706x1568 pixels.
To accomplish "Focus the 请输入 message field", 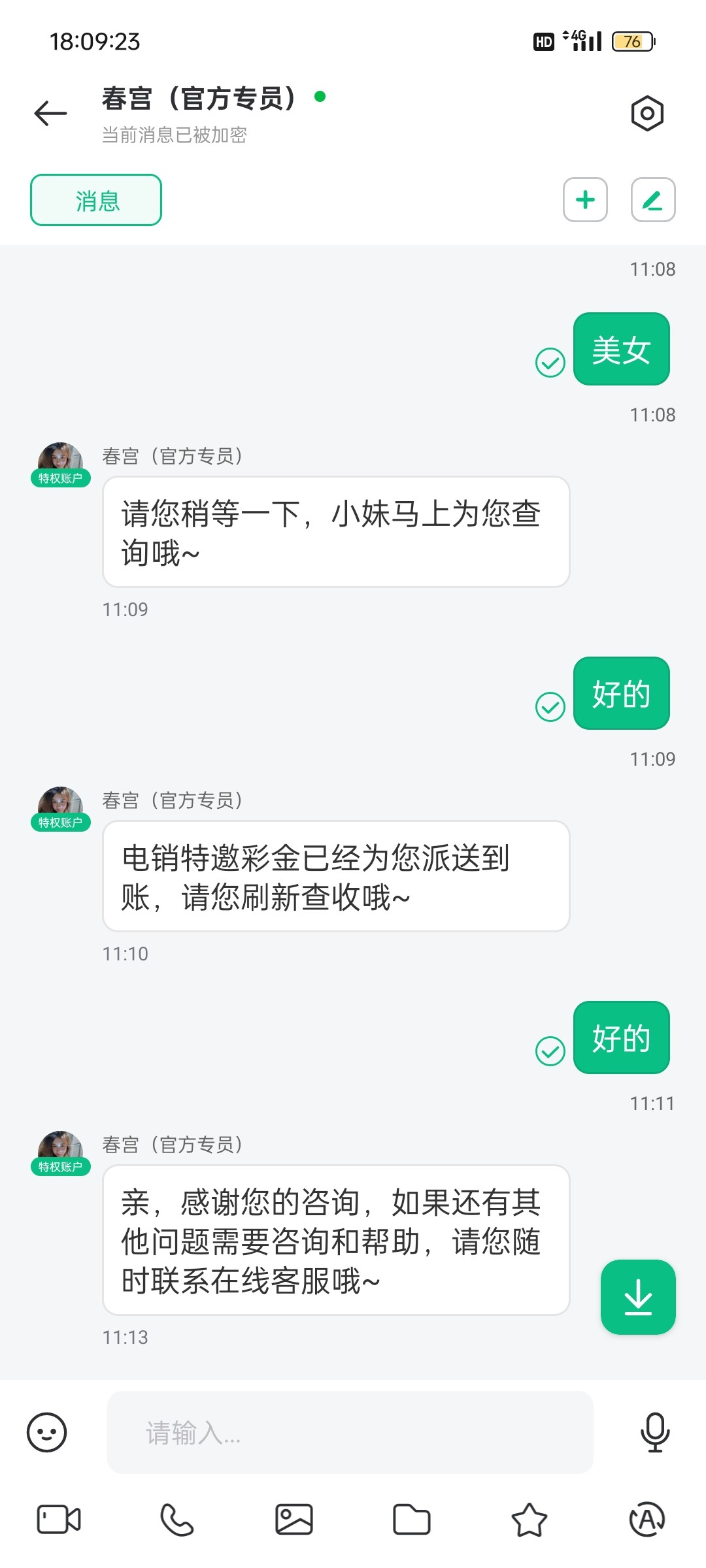I will coord(350,1433).
